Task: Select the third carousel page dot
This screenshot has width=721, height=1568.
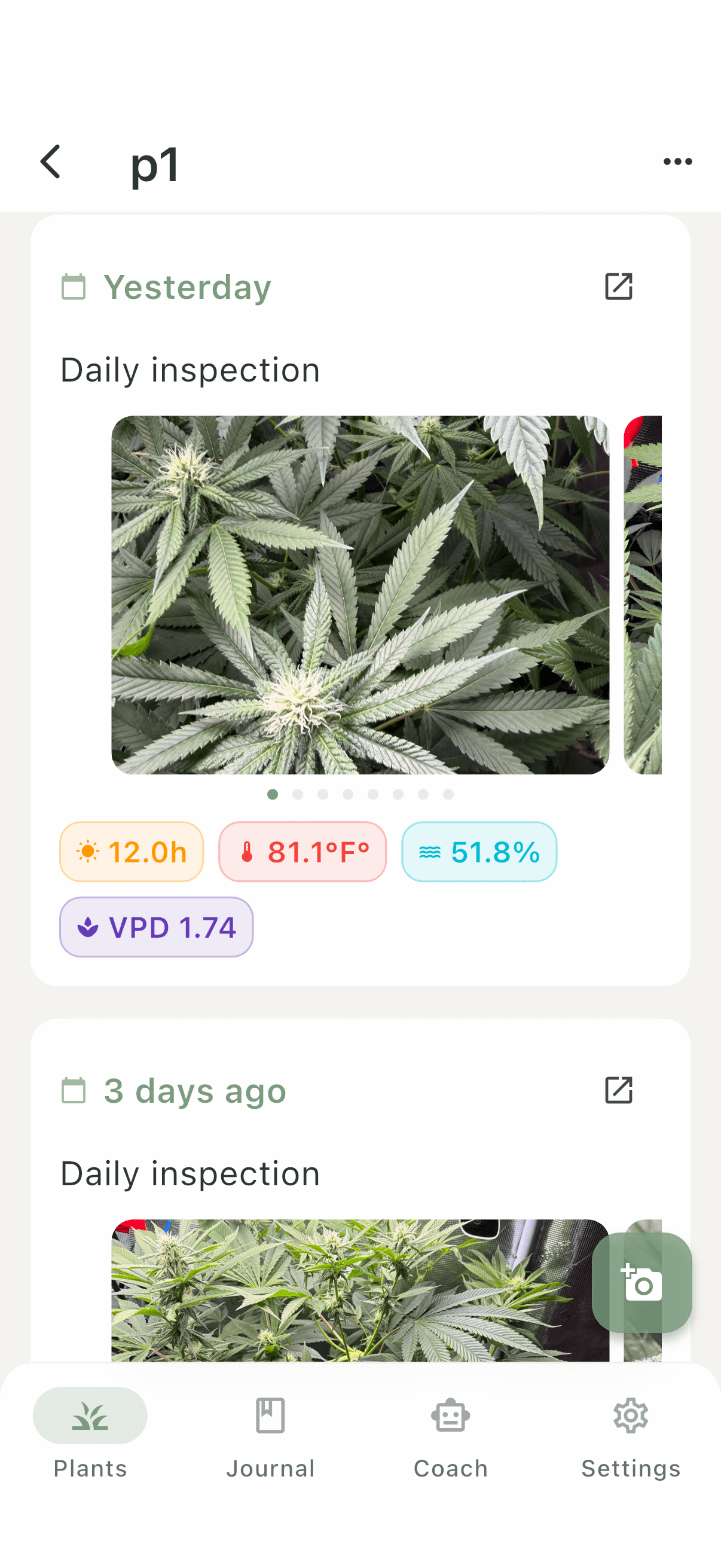Action: coord(323,794)
